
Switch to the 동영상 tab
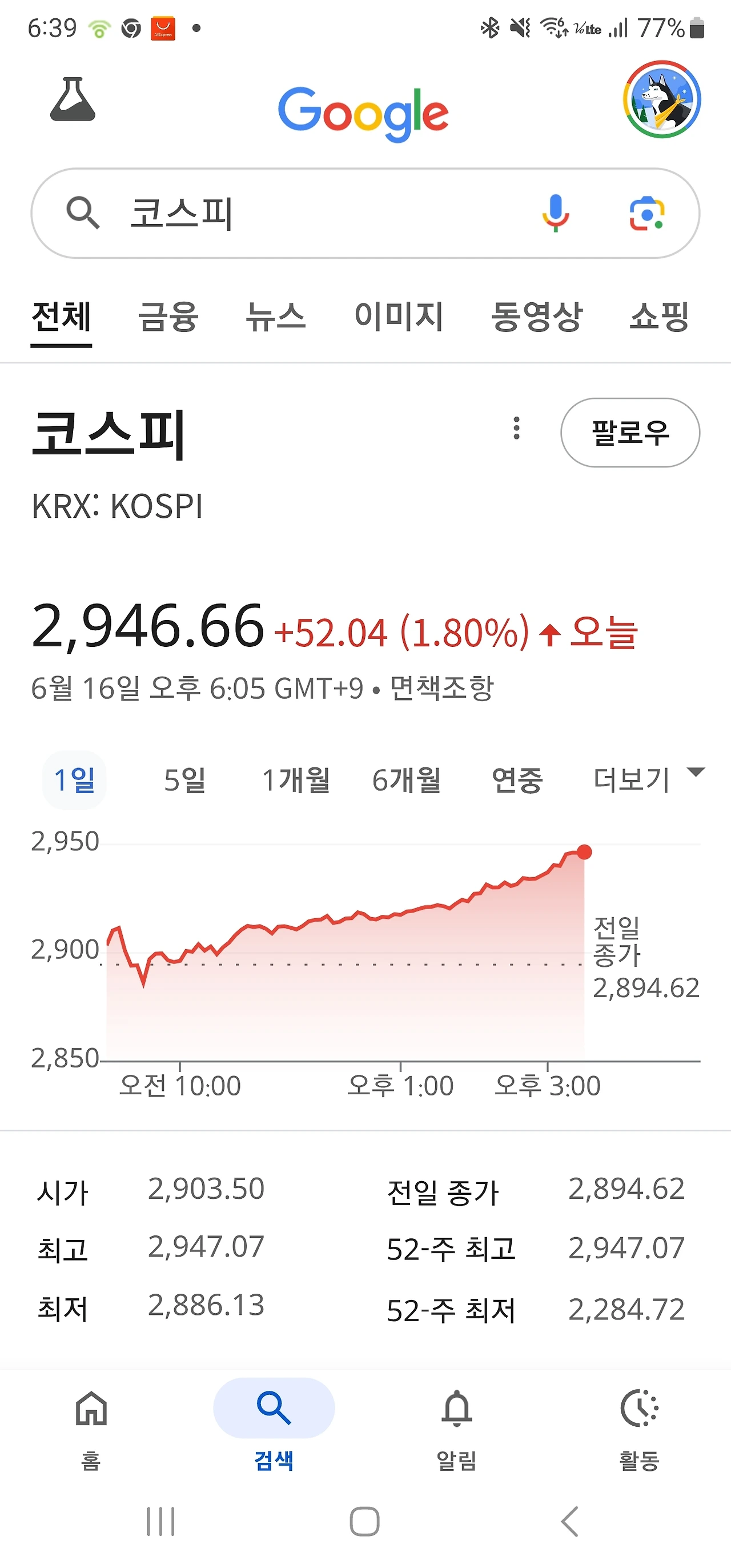(536, 317)
